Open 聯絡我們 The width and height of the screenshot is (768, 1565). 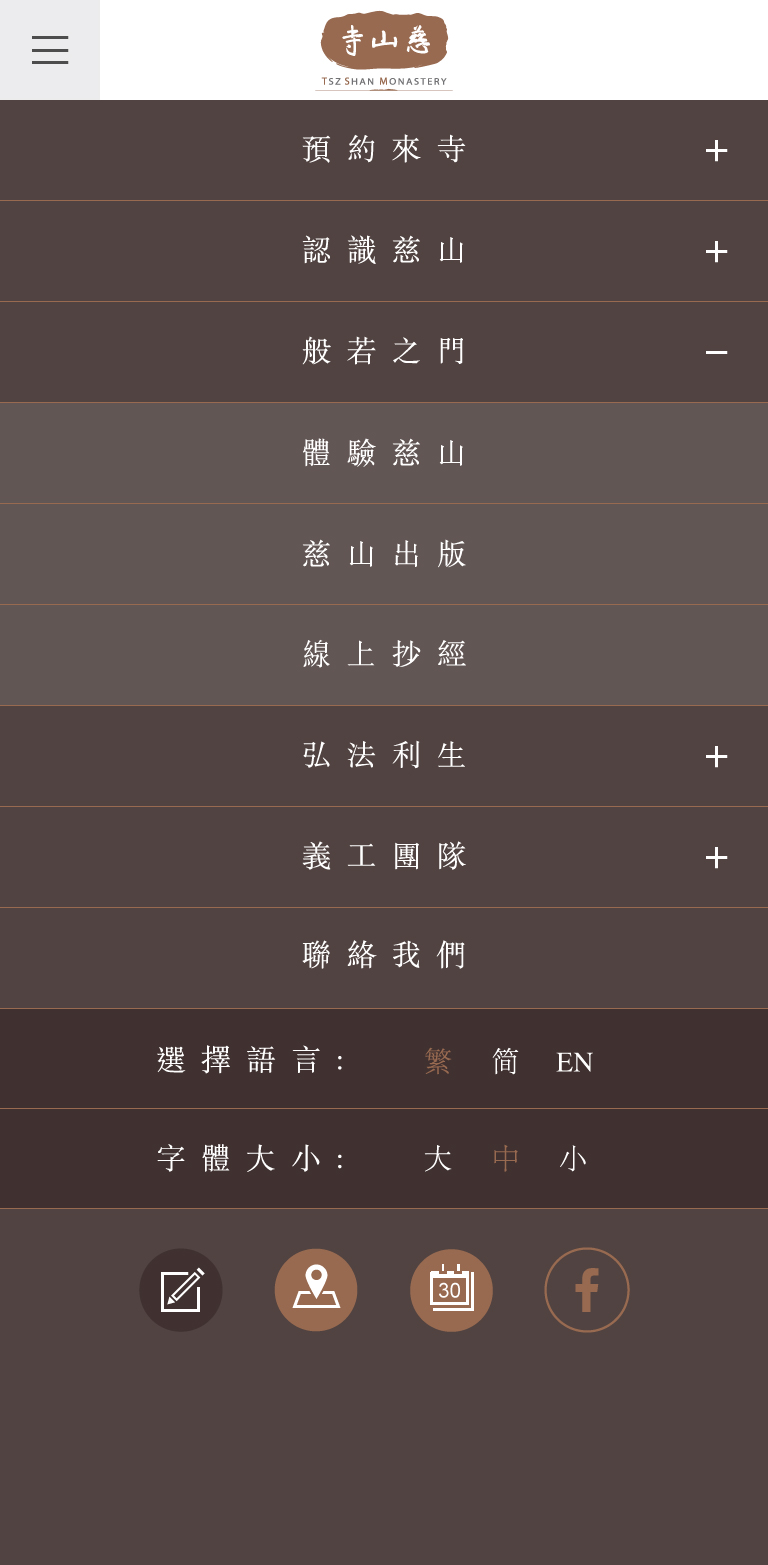pos(384,957)
